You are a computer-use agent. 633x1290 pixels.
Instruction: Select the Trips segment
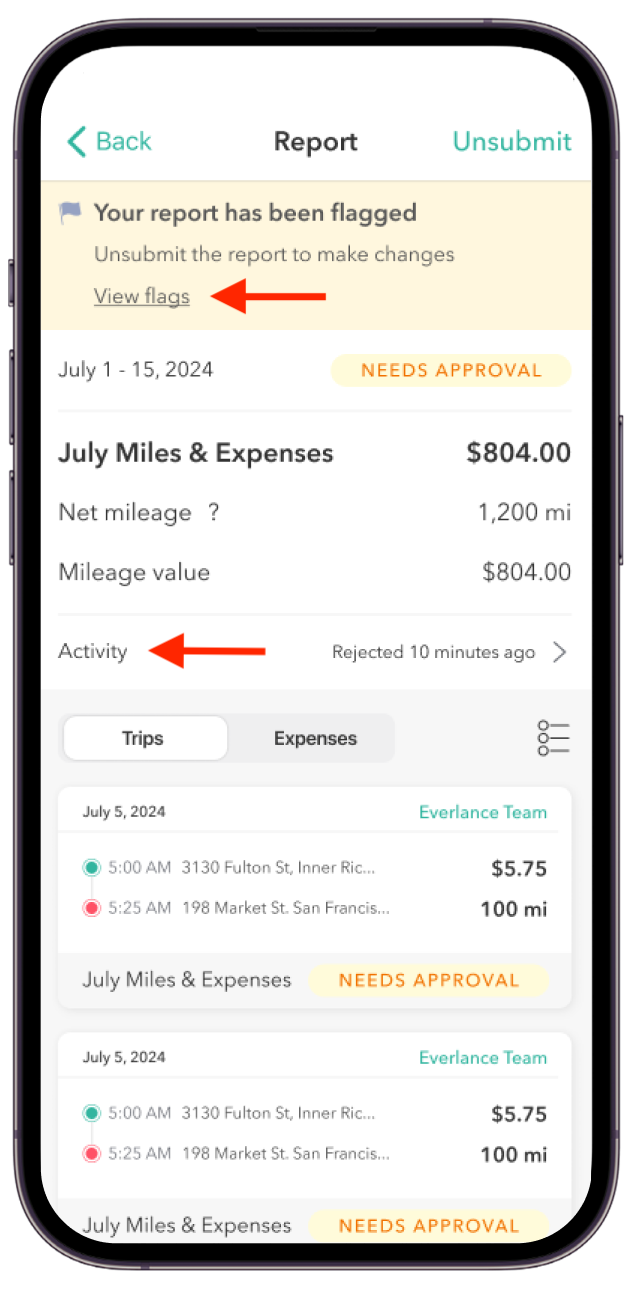click(143, 739)
